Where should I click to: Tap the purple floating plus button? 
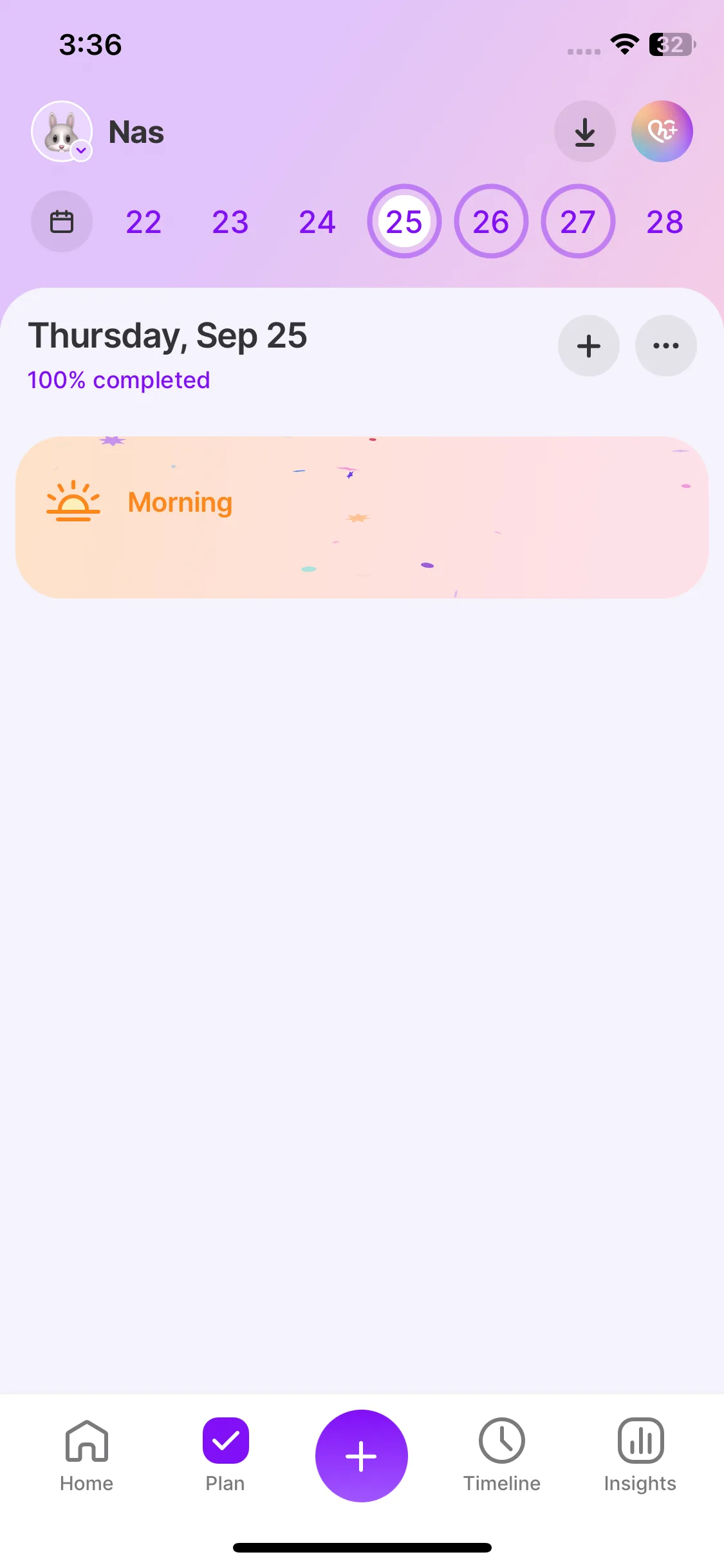pyautogui.click(x=362, y=1456)
